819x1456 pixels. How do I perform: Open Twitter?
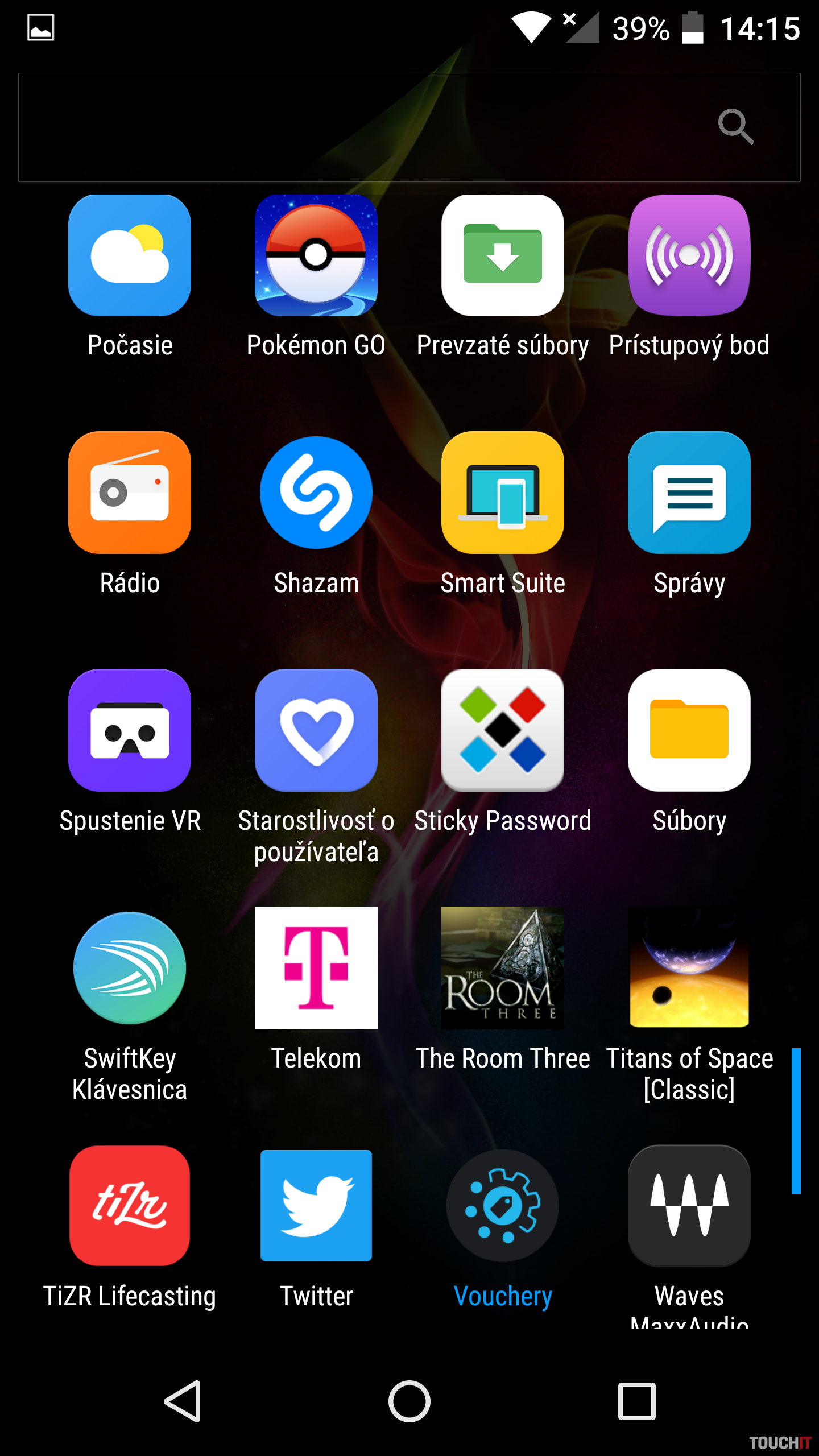pyautogui.click(x=316, y=1206)
